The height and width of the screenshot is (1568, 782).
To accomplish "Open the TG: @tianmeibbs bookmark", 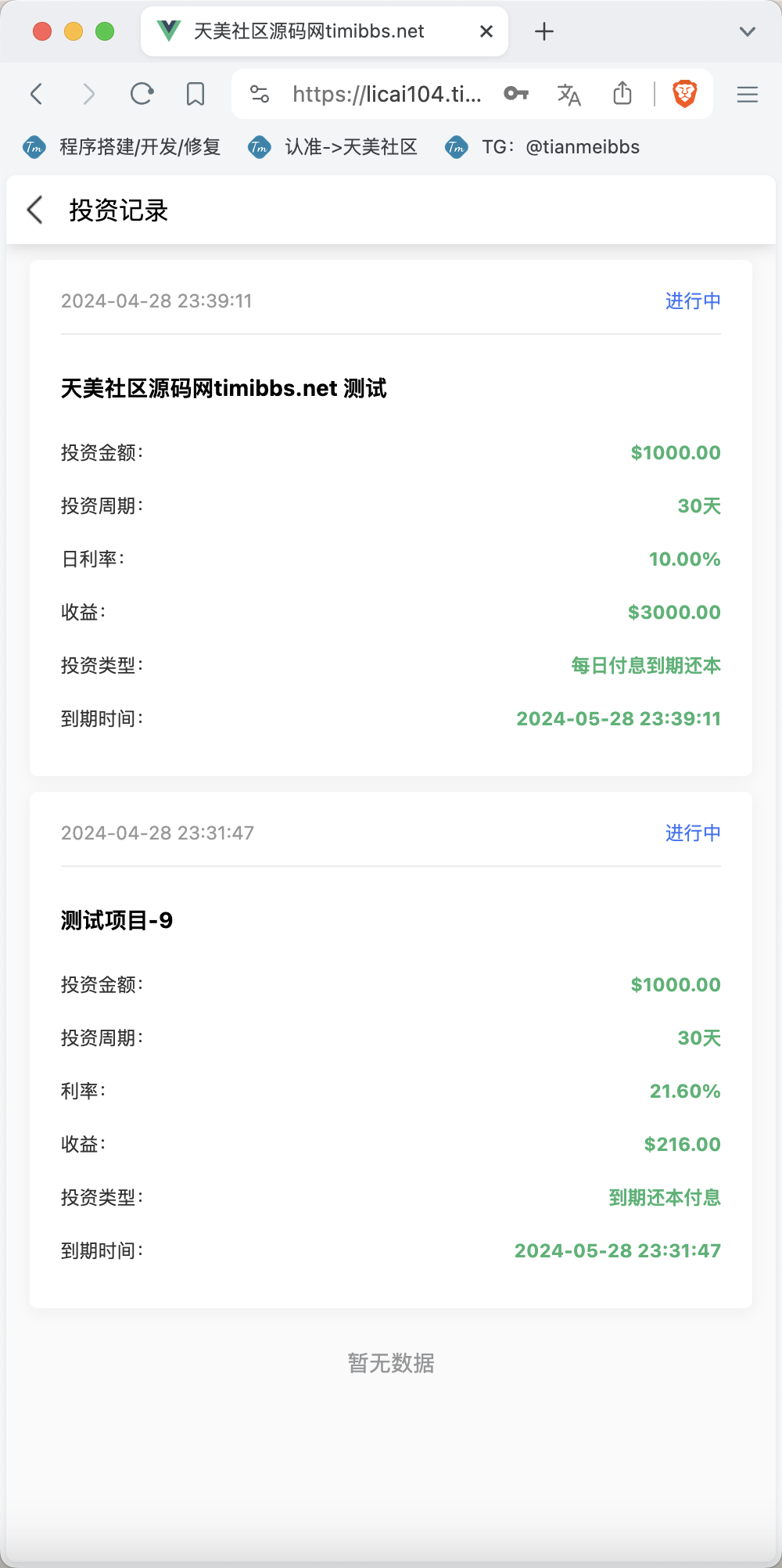I will click(x=543, y=147).
